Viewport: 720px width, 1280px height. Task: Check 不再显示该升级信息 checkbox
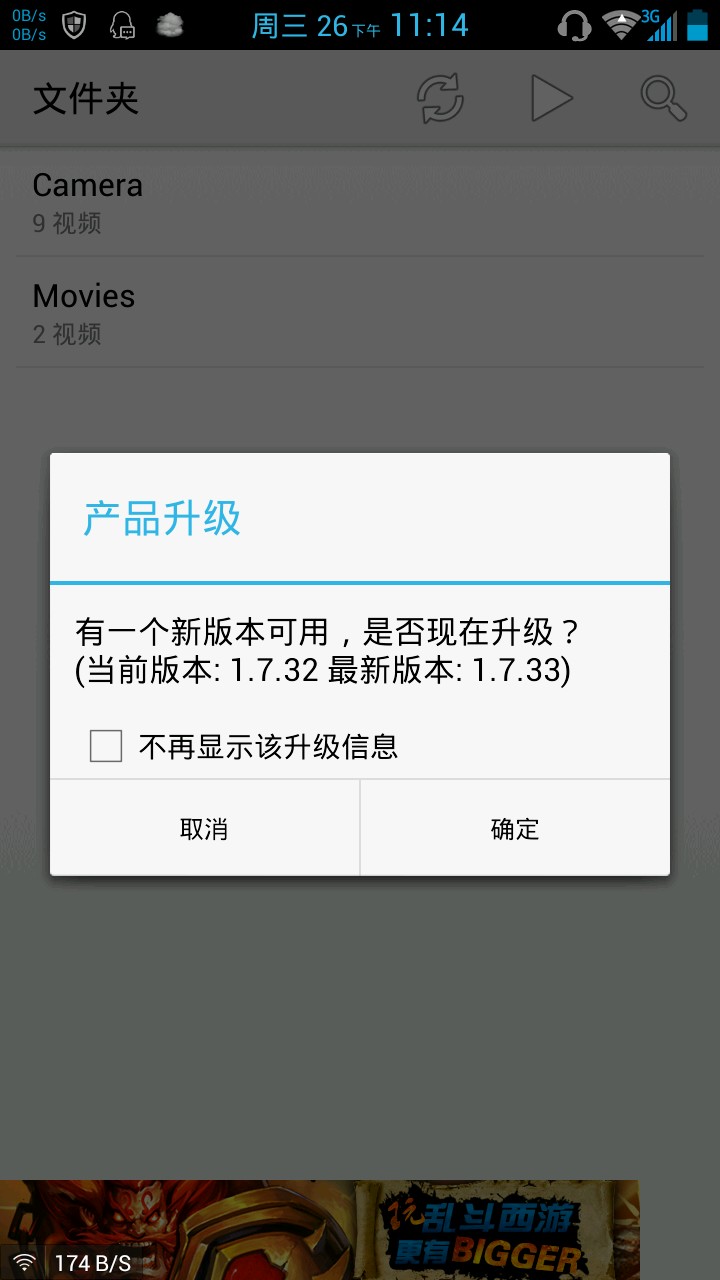pos(106,746)
